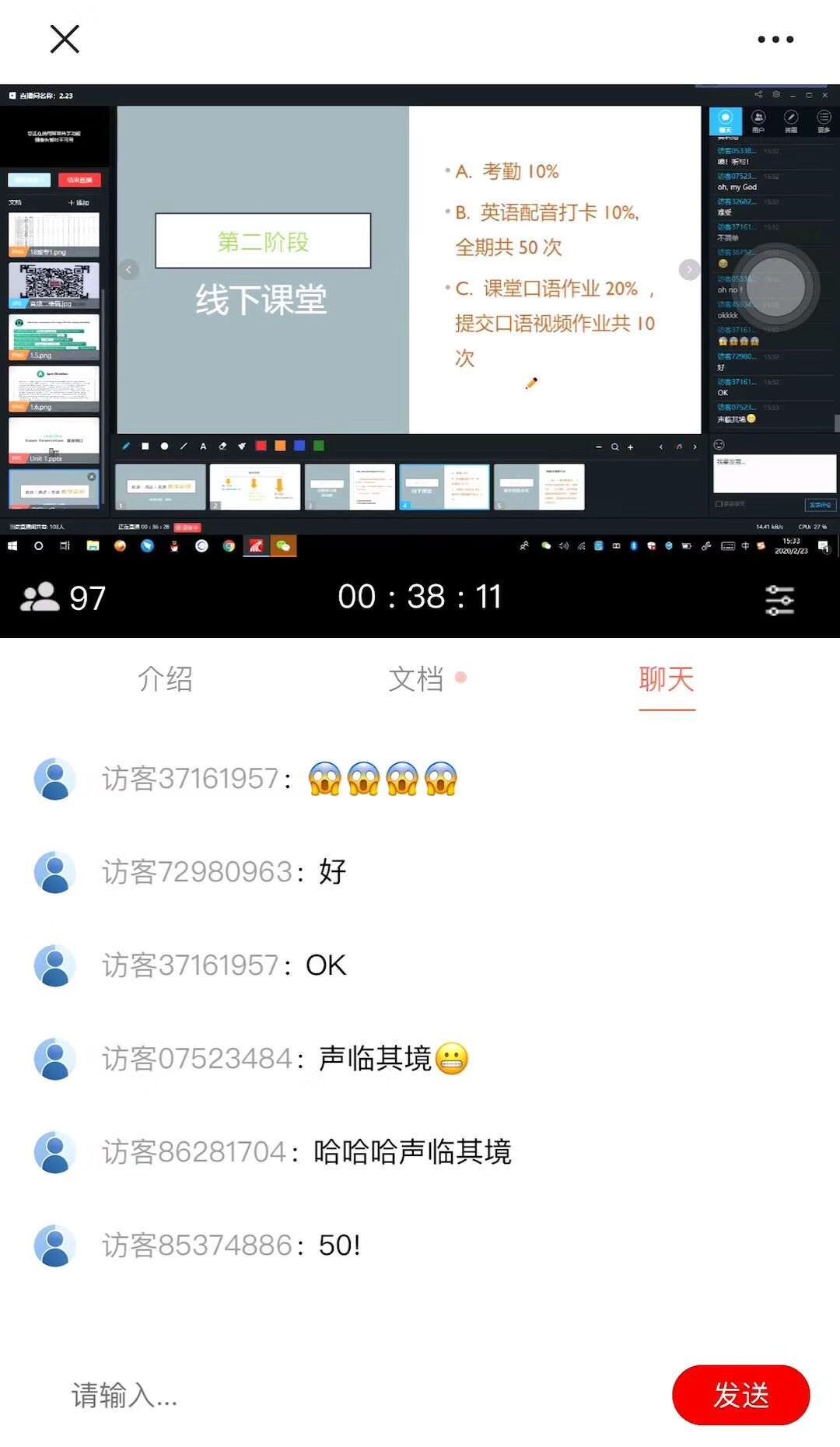Tap the 请输入 message input field

[350, 1395]
